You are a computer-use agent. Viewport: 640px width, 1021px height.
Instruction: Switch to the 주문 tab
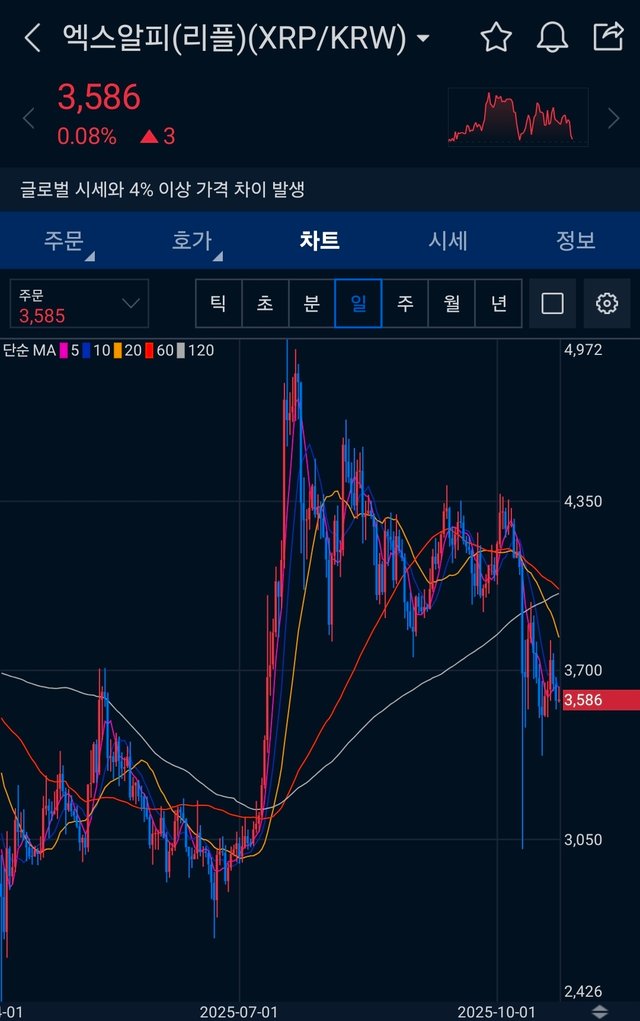[64, 241]
